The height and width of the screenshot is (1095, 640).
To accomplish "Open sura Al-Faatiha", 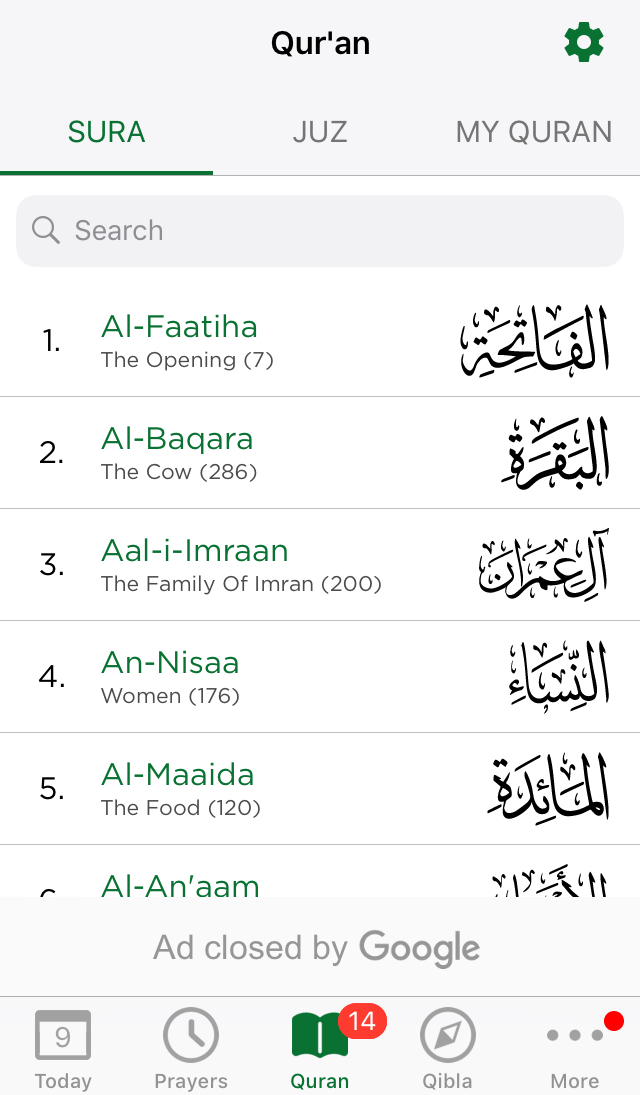I will click(320, 341).
